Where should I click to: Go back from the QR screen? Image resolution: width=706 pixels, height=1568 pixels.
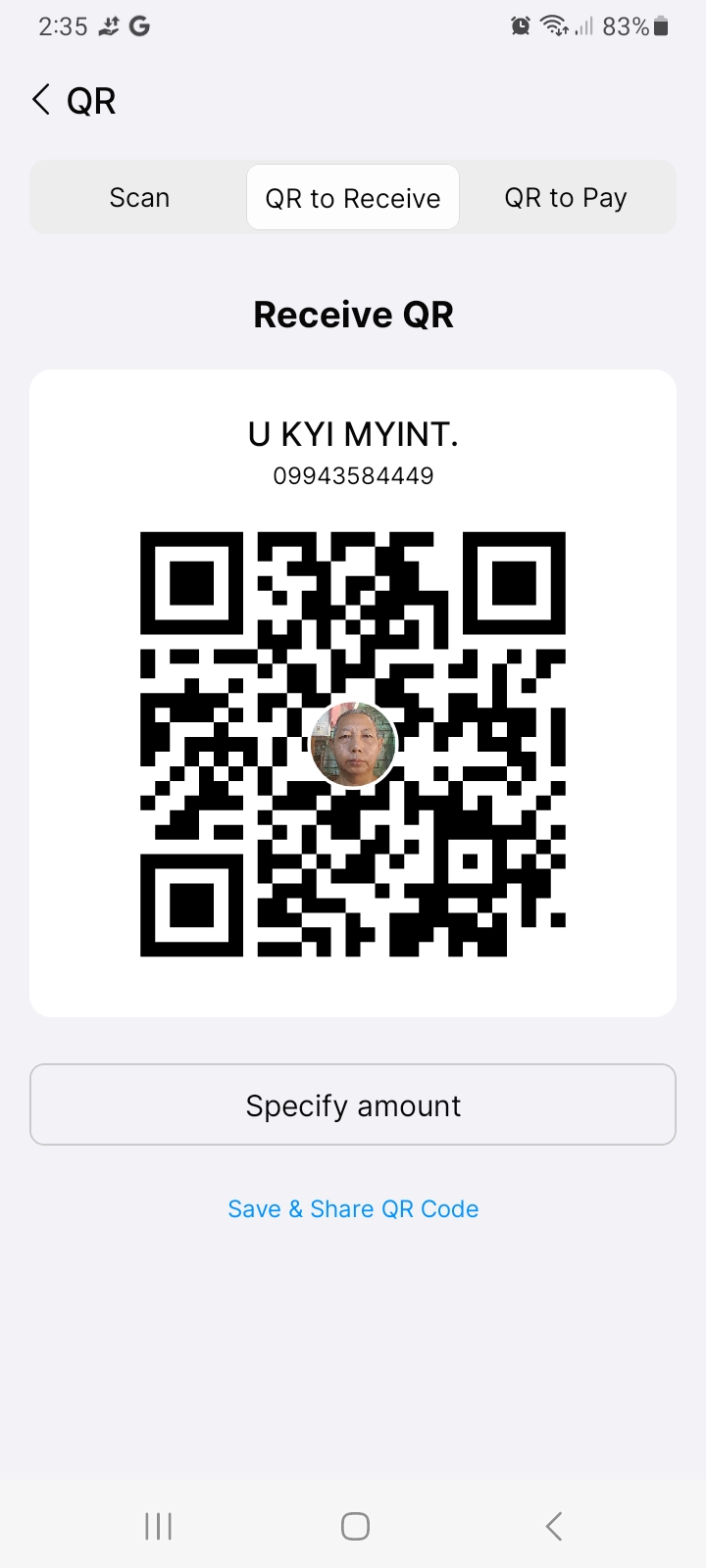[41, 100]
